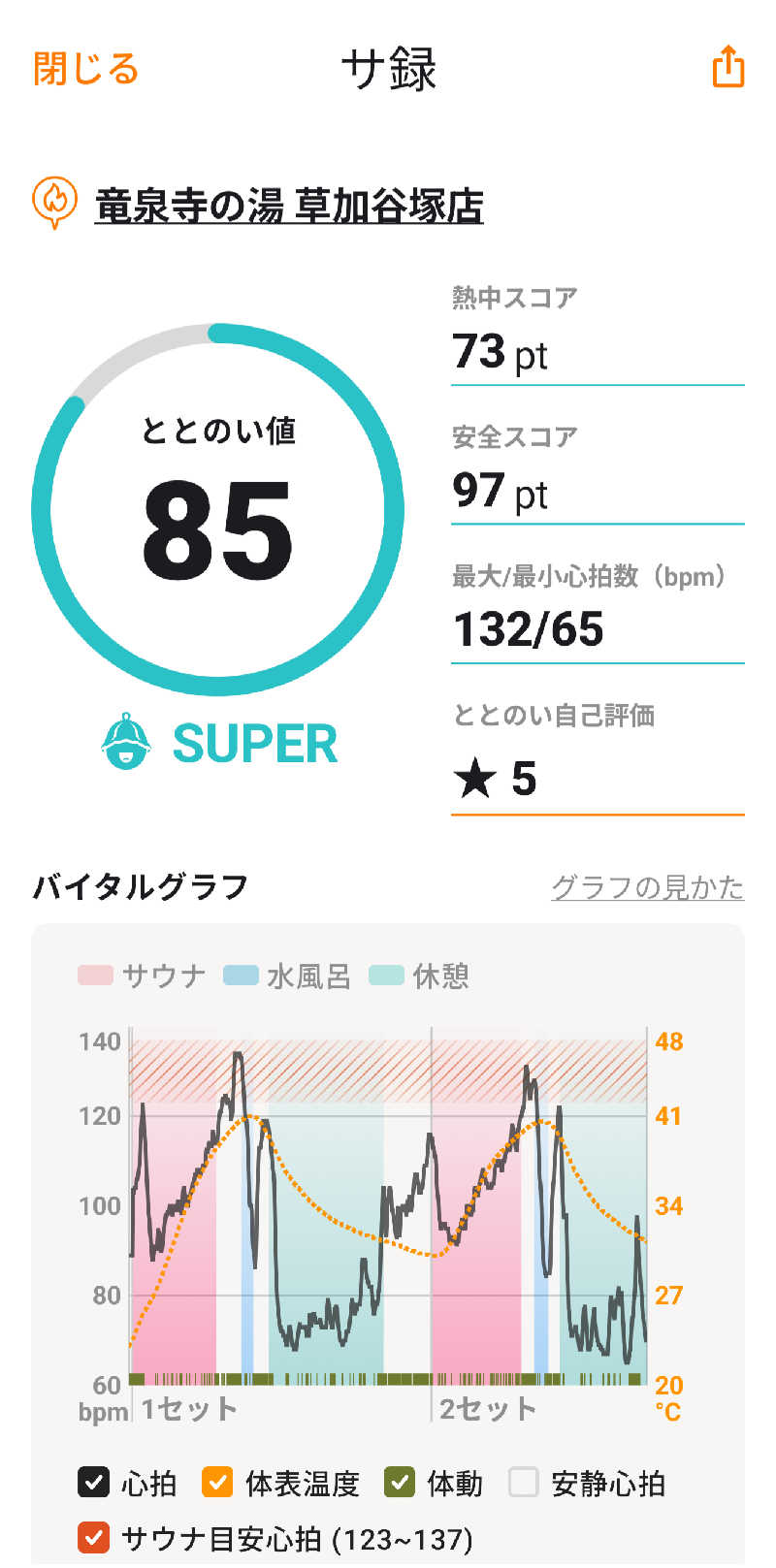Open the 竜泉寺の湯 草加谷塚店 facility link

tap(288, 206)
